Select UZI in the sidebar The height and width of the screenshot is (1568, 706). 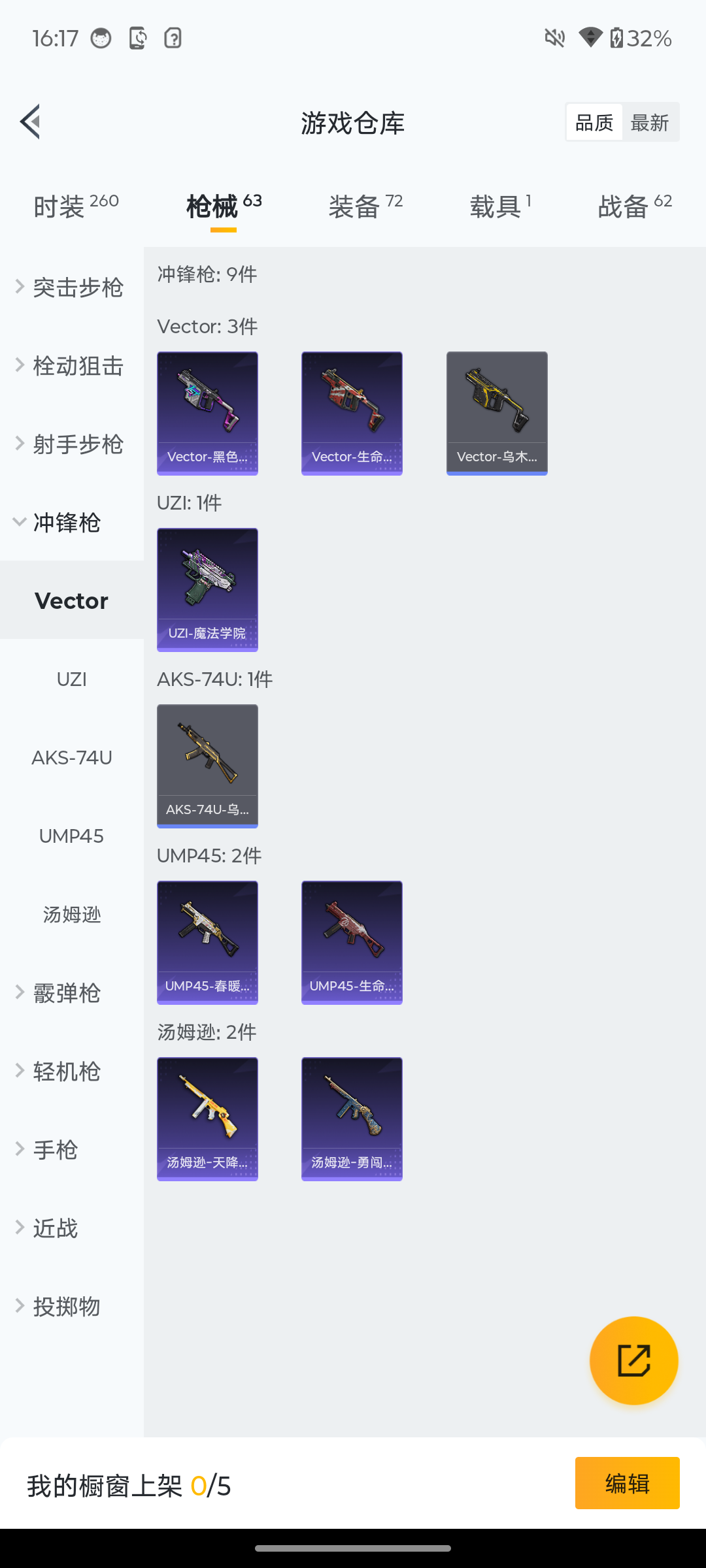(71, 679)
